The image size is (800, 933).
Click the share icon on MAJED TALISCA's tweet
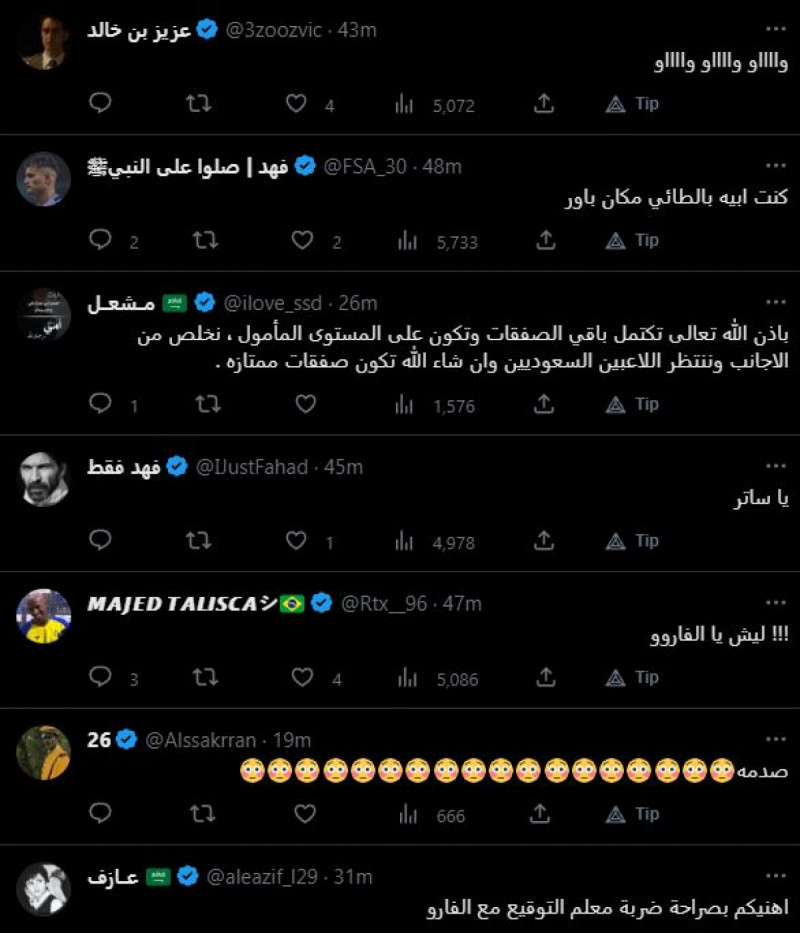pyautogui.click(x=545, y=677)
